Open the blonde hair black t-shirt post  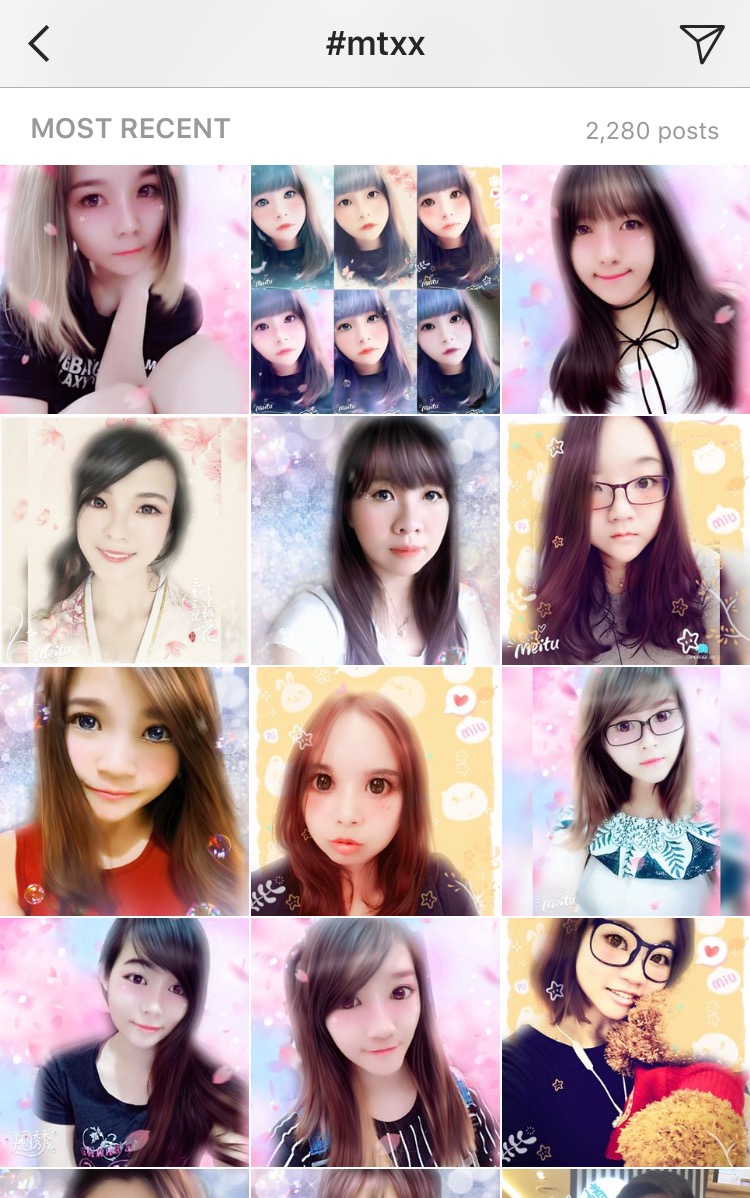pyautogui.click(x=124, y=289)
